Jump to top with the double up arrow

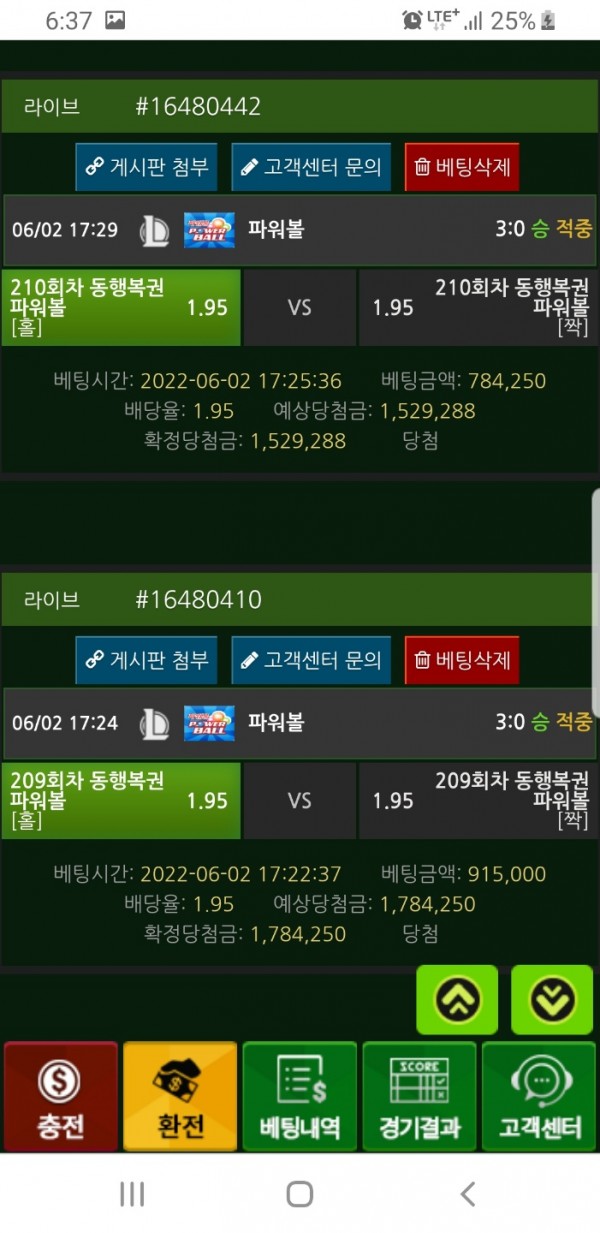457,999
